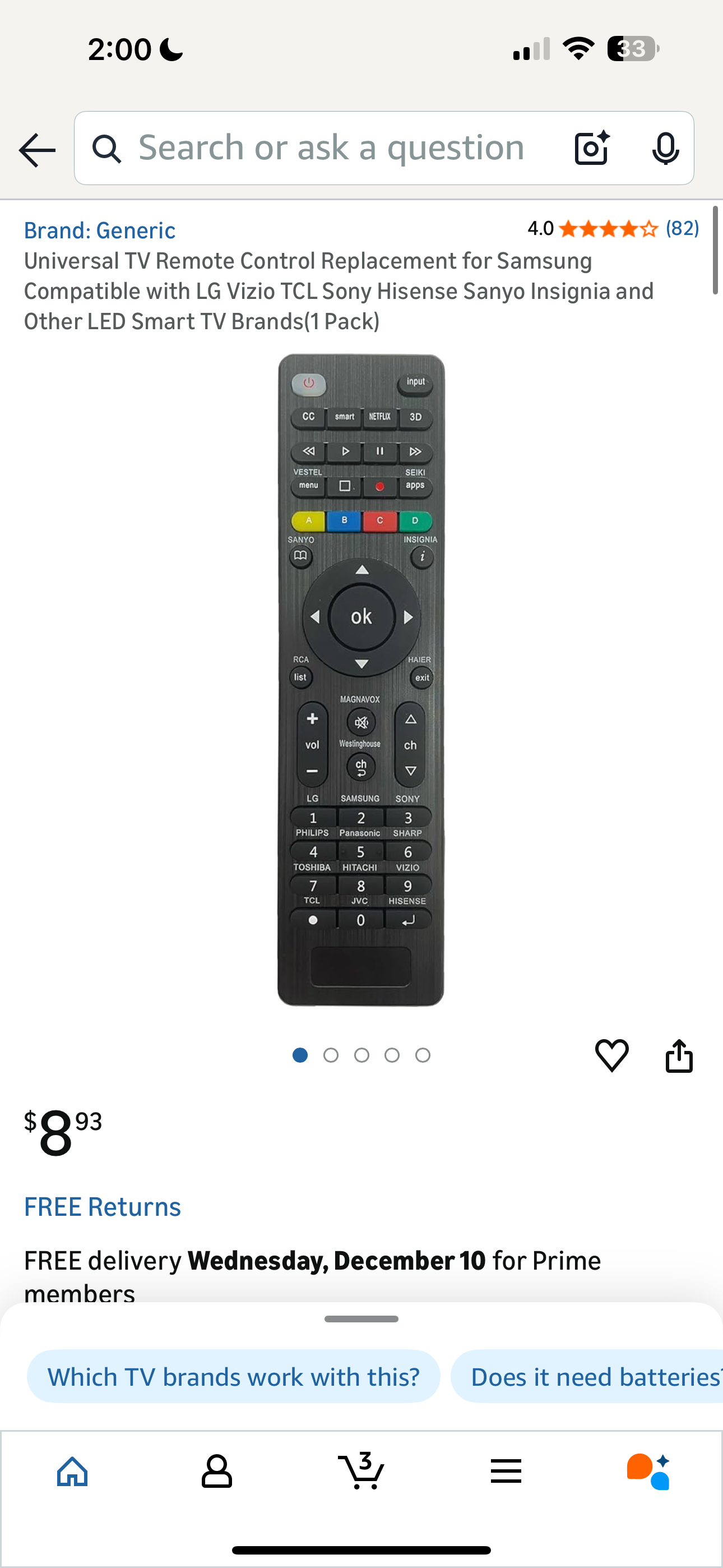View products from Brand: Generic

pyautogui.click(x=99, y=230)
